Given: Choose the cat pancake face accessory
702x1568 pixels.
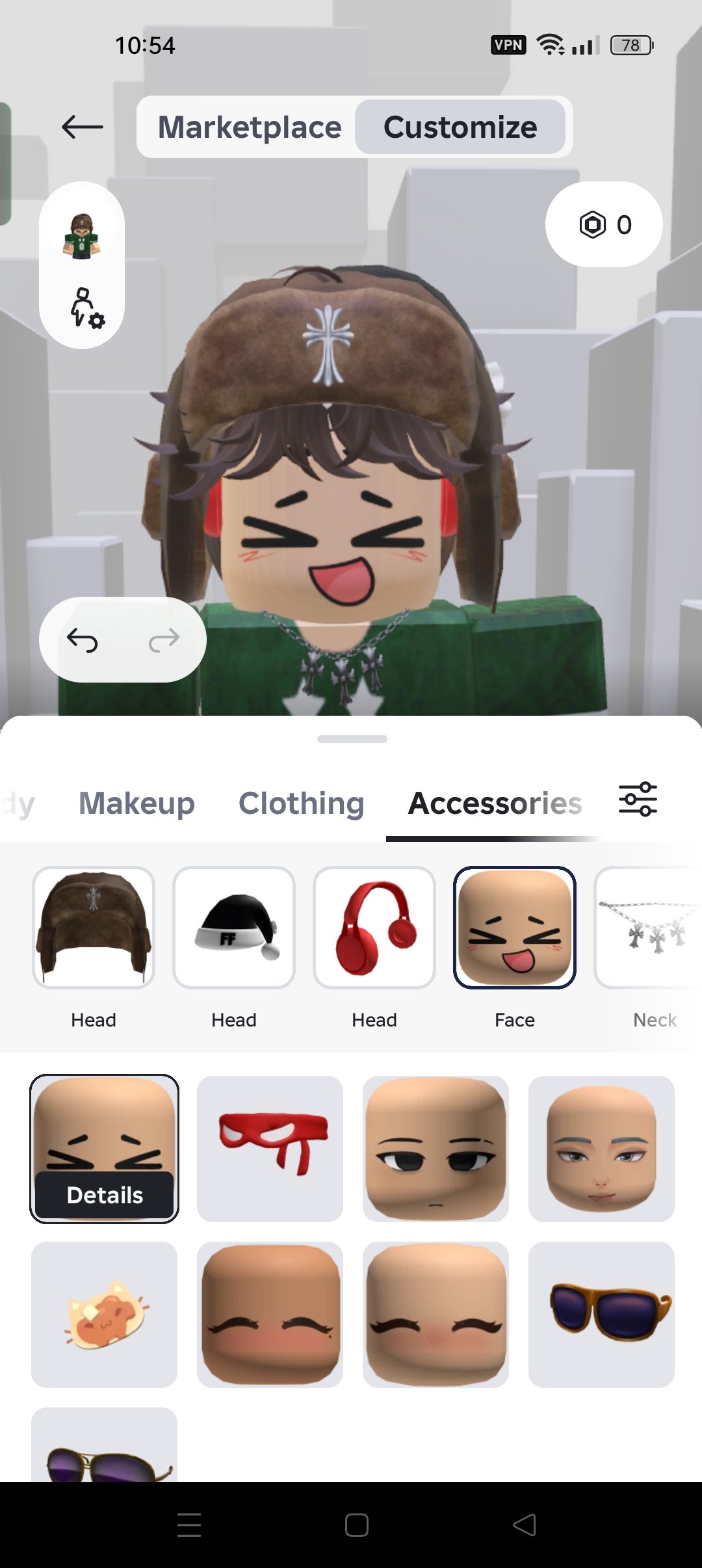Looking at the screenshot, I should click(x=104, y=1314).
